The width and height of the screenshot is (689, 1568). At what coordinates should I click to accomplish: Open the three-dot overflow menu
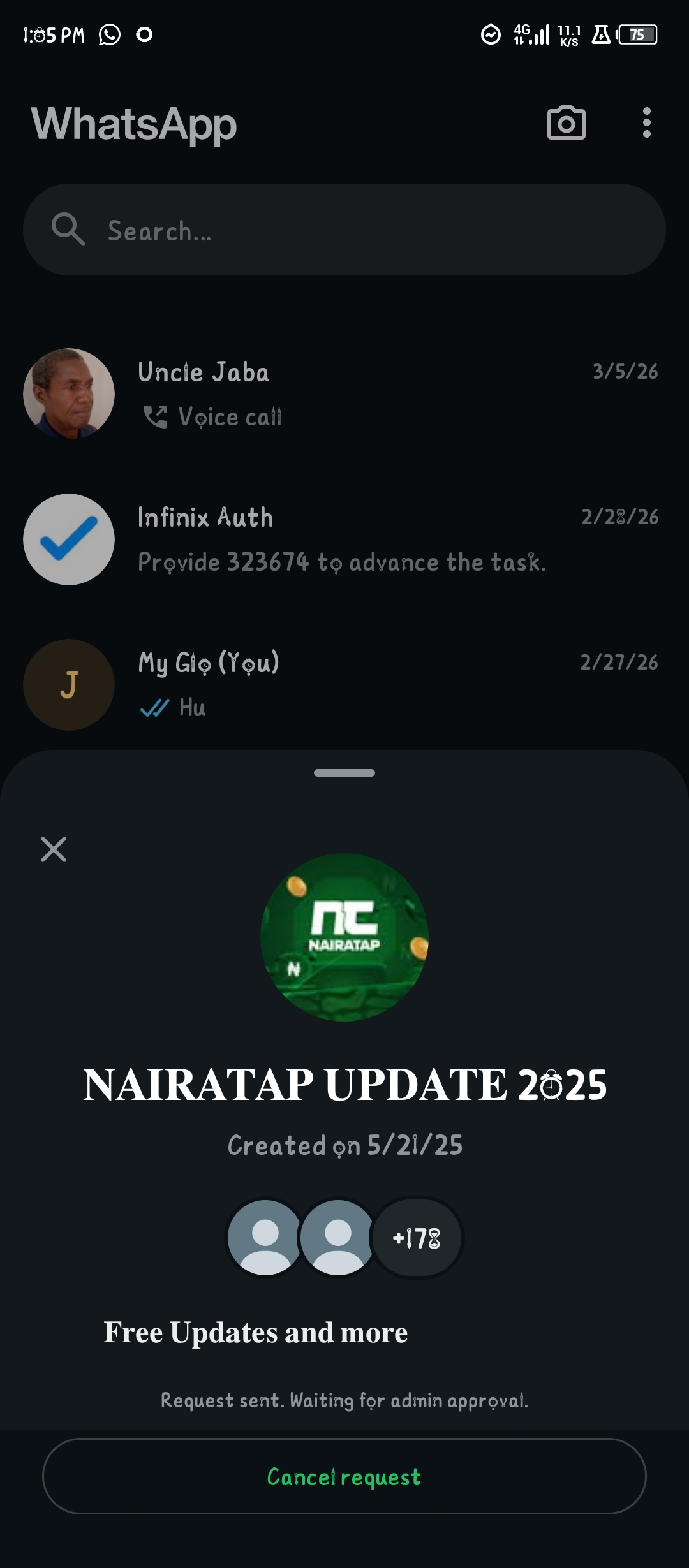pyautogui.click(x=646, y=123)
